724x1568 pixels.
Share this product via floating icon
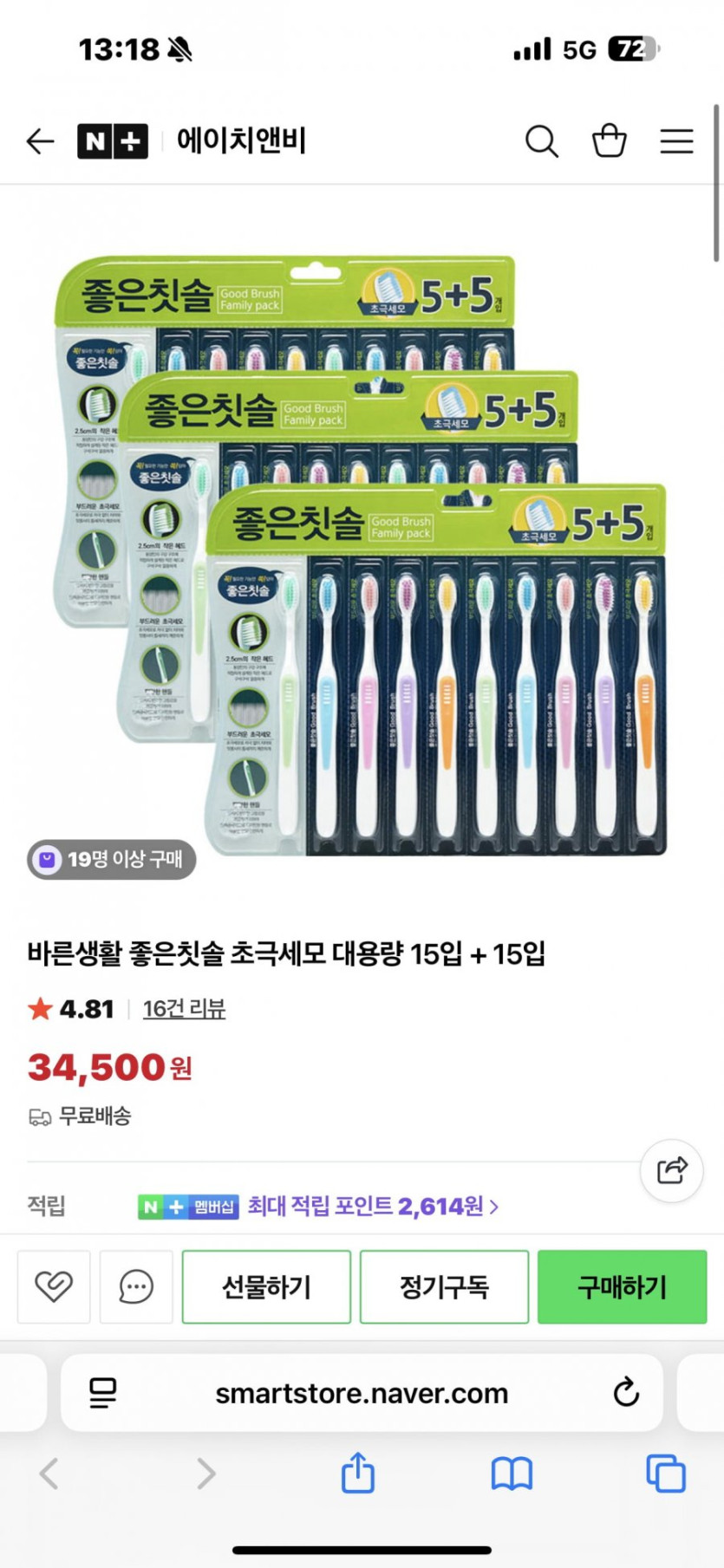[x=671, y=1170]
